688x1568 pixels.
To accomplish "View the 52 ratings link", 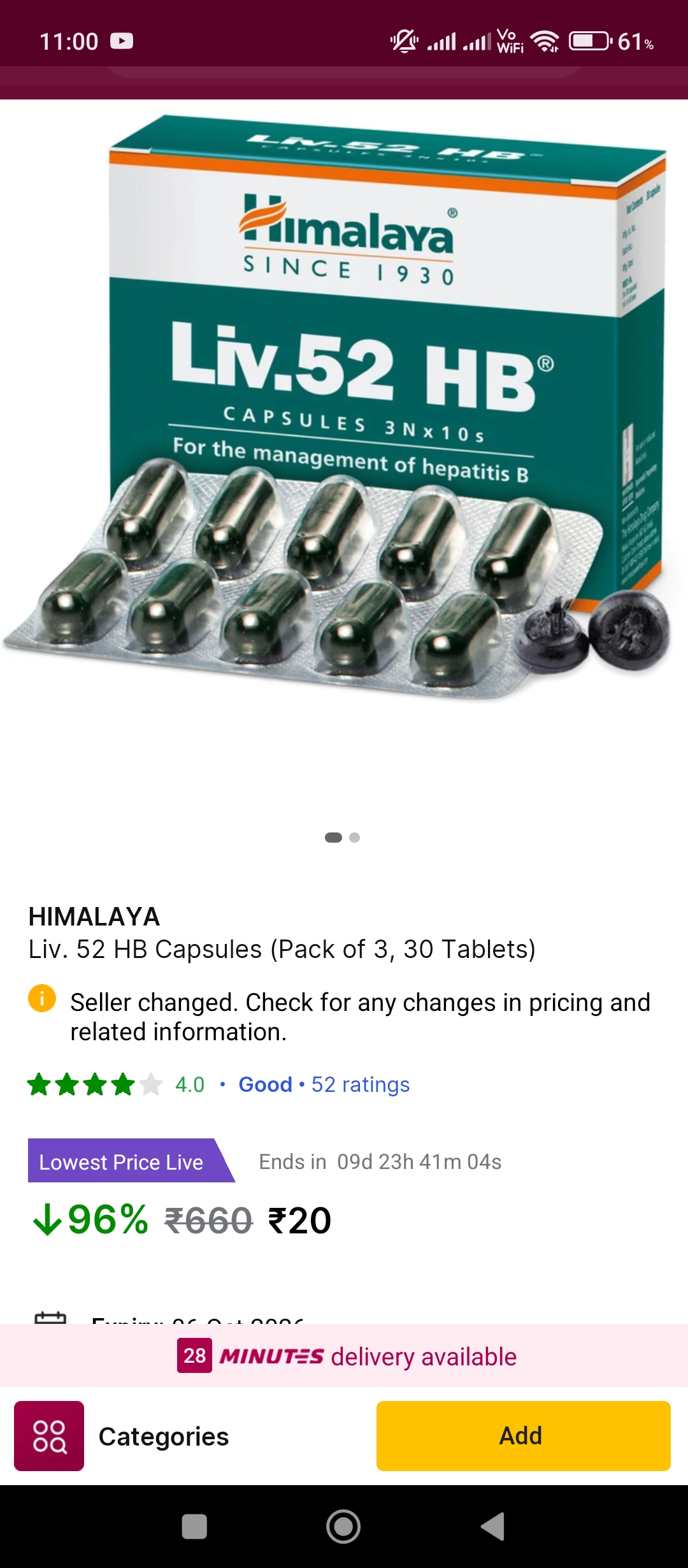I will [360, 1084].
